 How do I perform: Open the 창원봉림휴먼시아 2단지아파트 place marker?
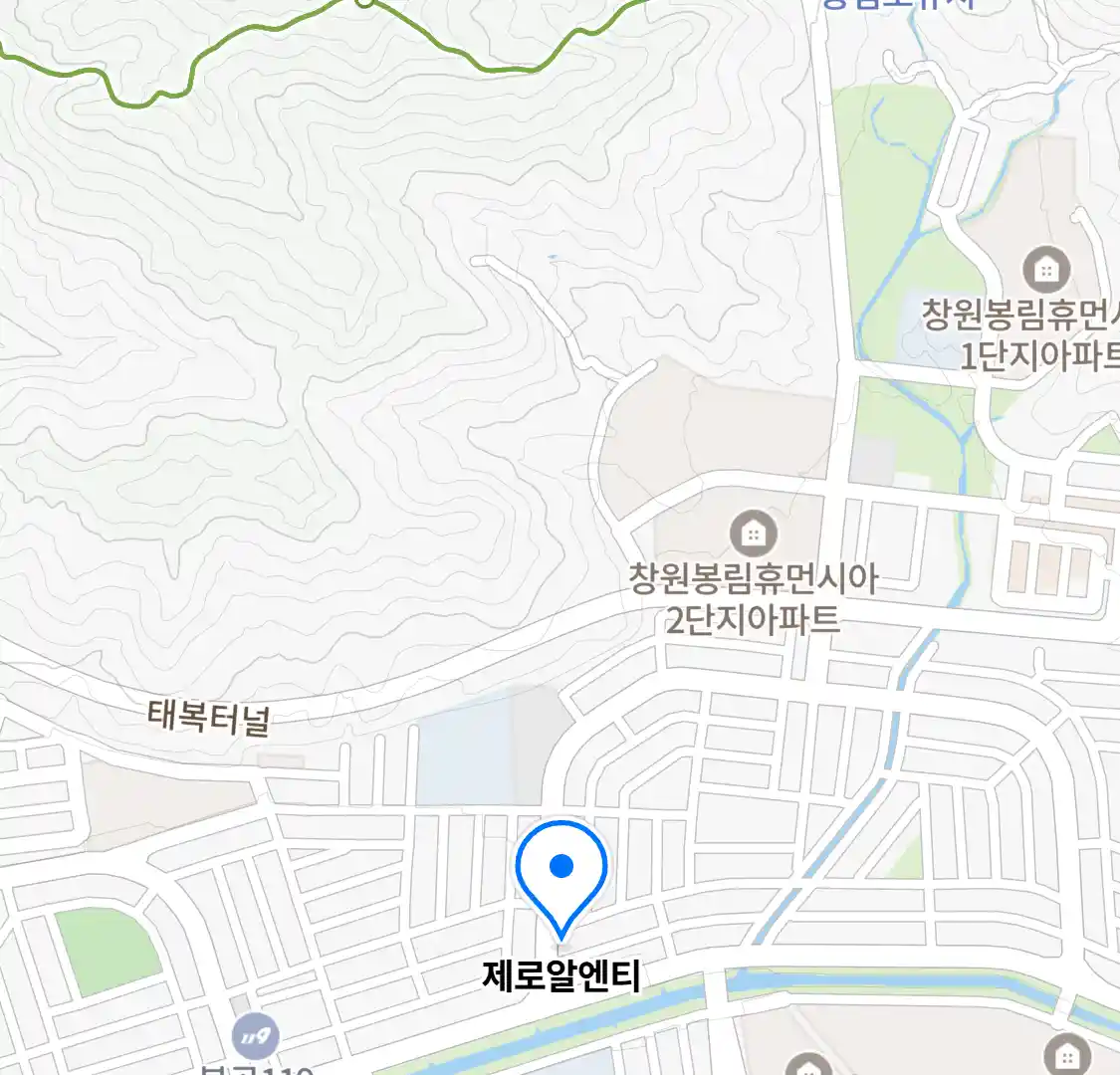pos(754,535)
